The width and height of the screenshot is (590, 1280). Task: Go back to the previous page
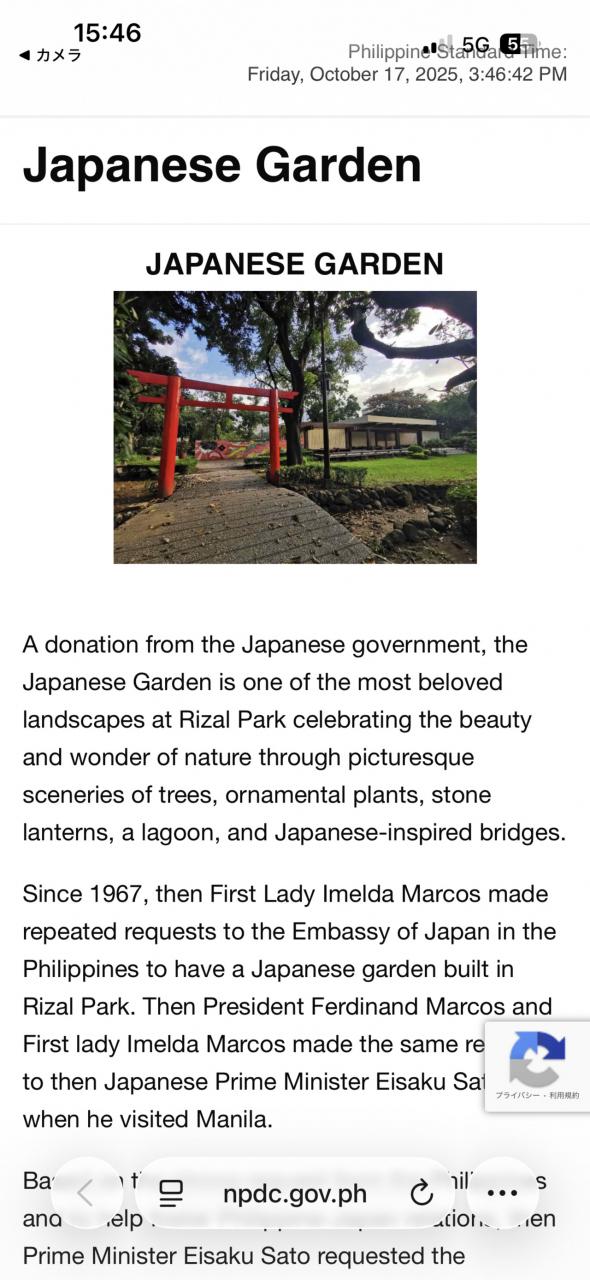click(x=86, y=1193)
